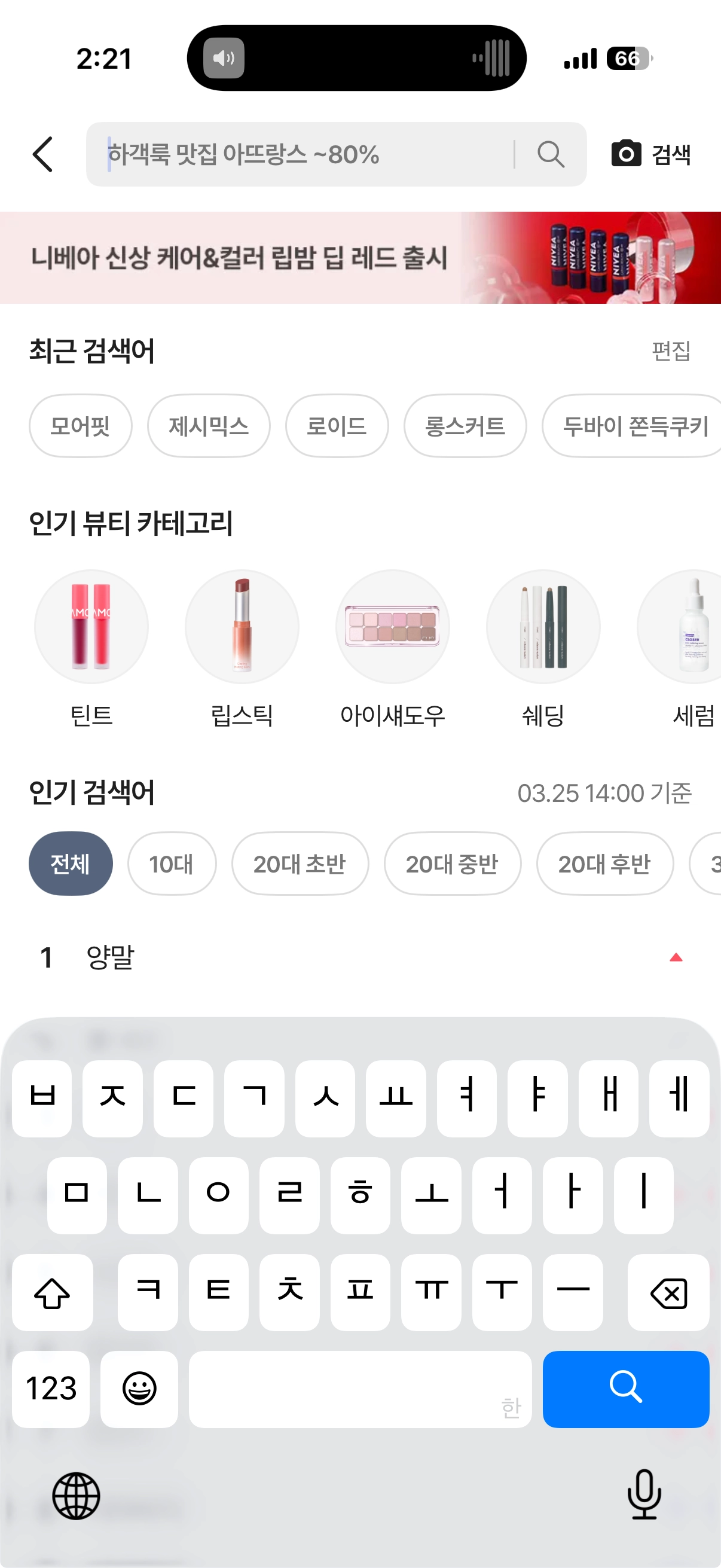This screenshot has height=1568, width=721.
Task: Choose the 롱스커트 recent search
Action: click(x=465, y=426)
